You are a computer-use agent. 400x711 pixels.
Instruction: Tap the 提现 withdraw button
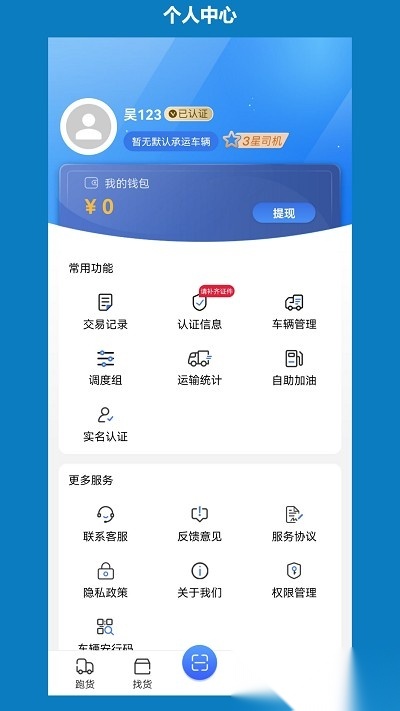coord(284,213)
